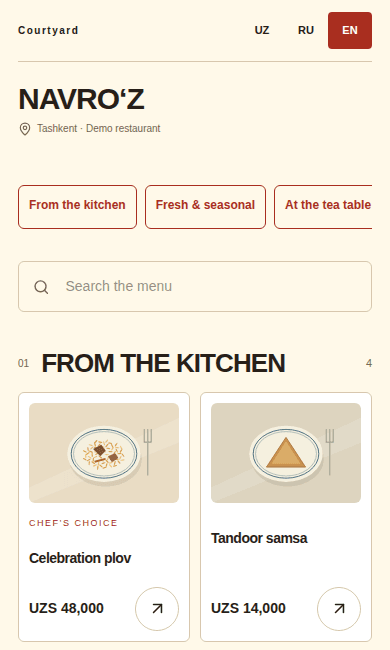
Task: Select the Fresh & seasonal chip
Action: (205, 207)
